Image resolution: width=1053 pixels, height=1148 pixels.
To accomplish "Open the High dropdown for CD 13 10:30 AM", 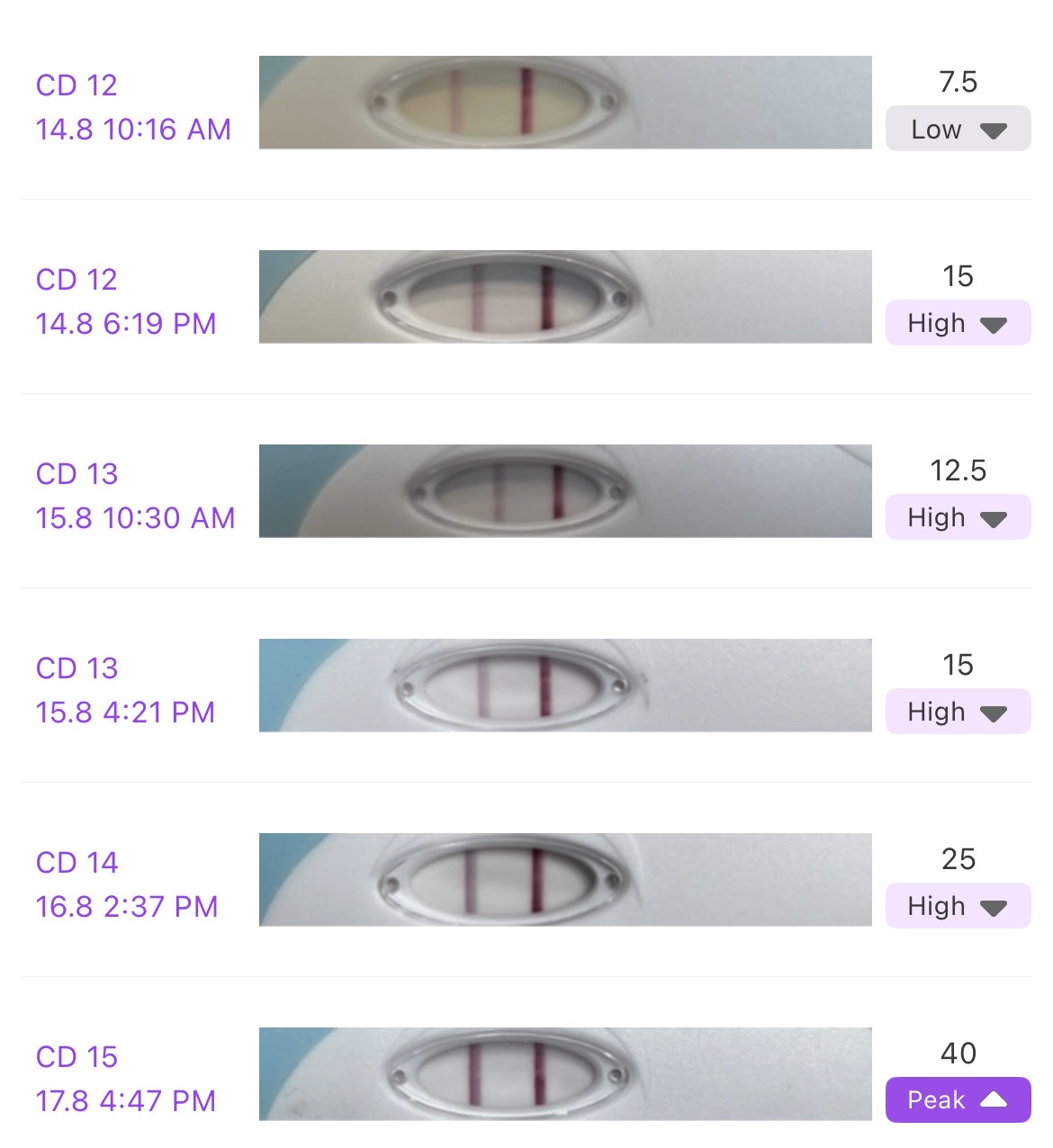I will pos(958,517).
